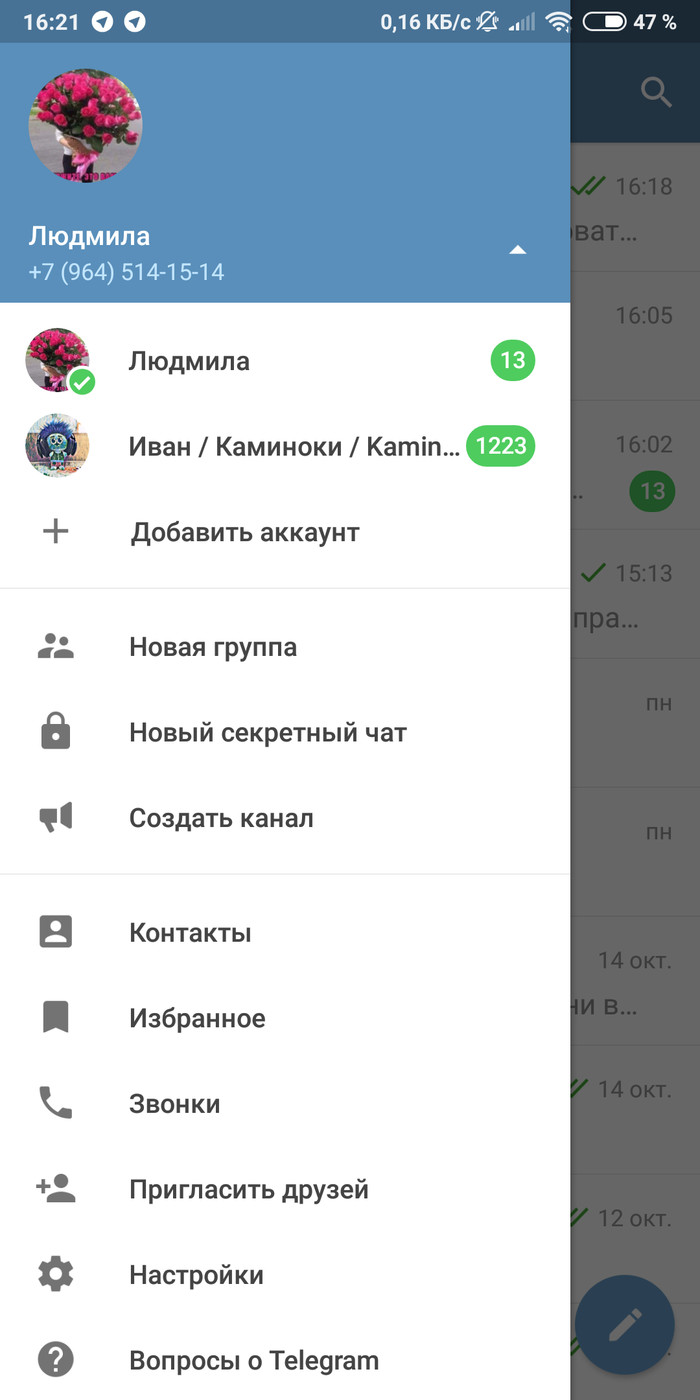
Task: Collapse the accounts list arrow
Action: [517, 250]
